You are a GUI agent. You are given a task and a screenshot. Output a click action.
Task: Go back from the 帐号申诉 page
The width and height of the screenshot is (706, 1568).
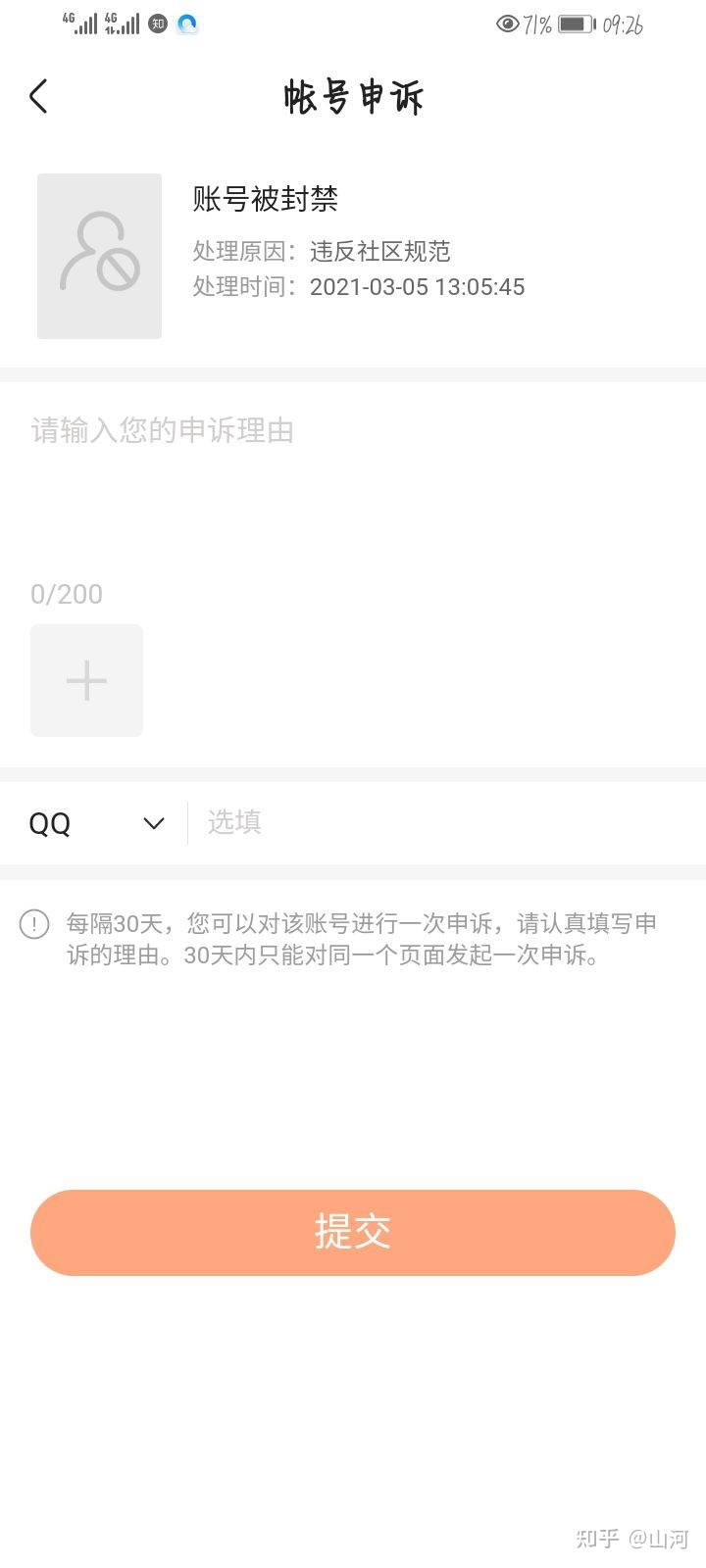(x=38, y=96)
